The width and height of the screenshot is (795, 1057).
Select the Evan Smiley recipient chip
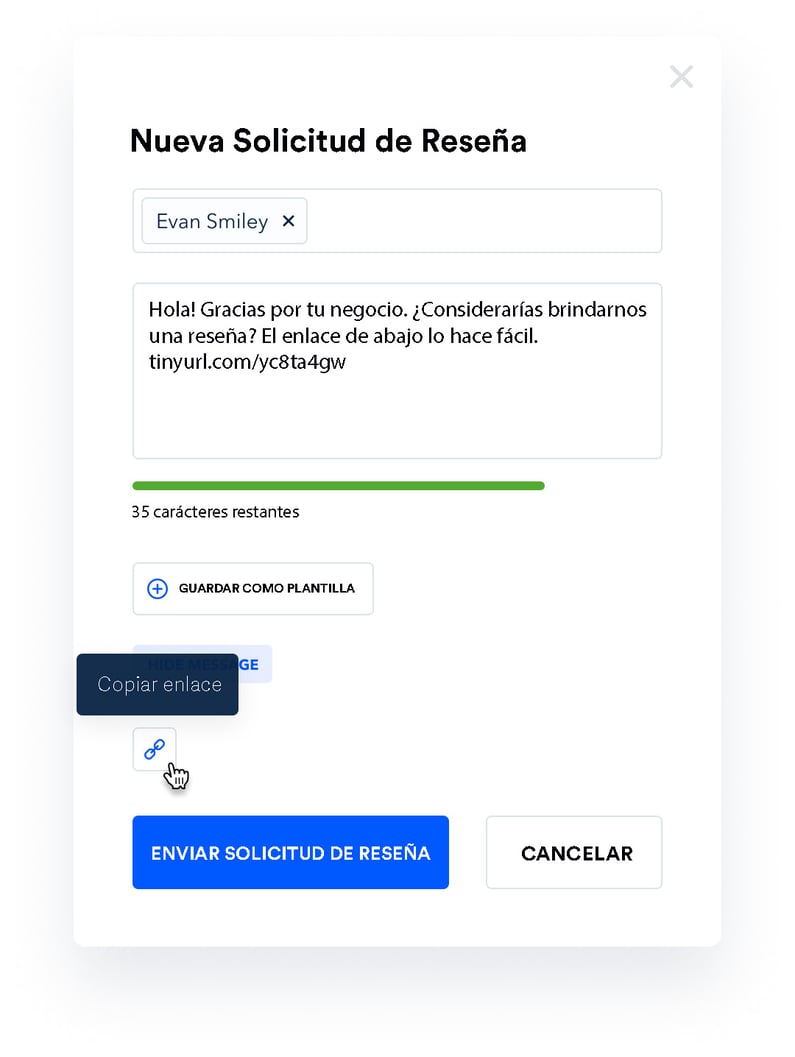pos(222,221)
